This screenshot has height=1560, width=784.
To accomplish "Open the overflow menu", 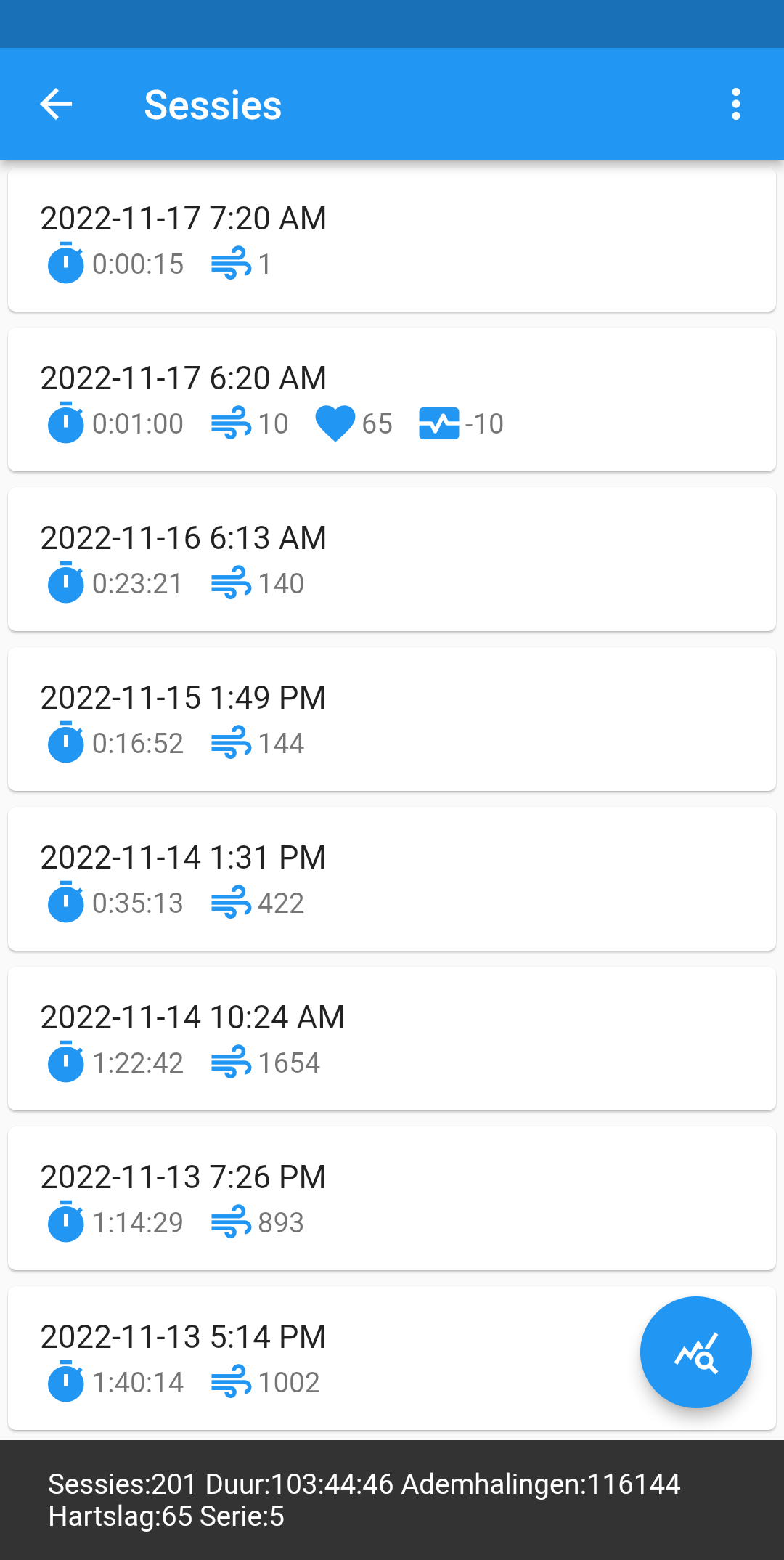I will 736,105.
